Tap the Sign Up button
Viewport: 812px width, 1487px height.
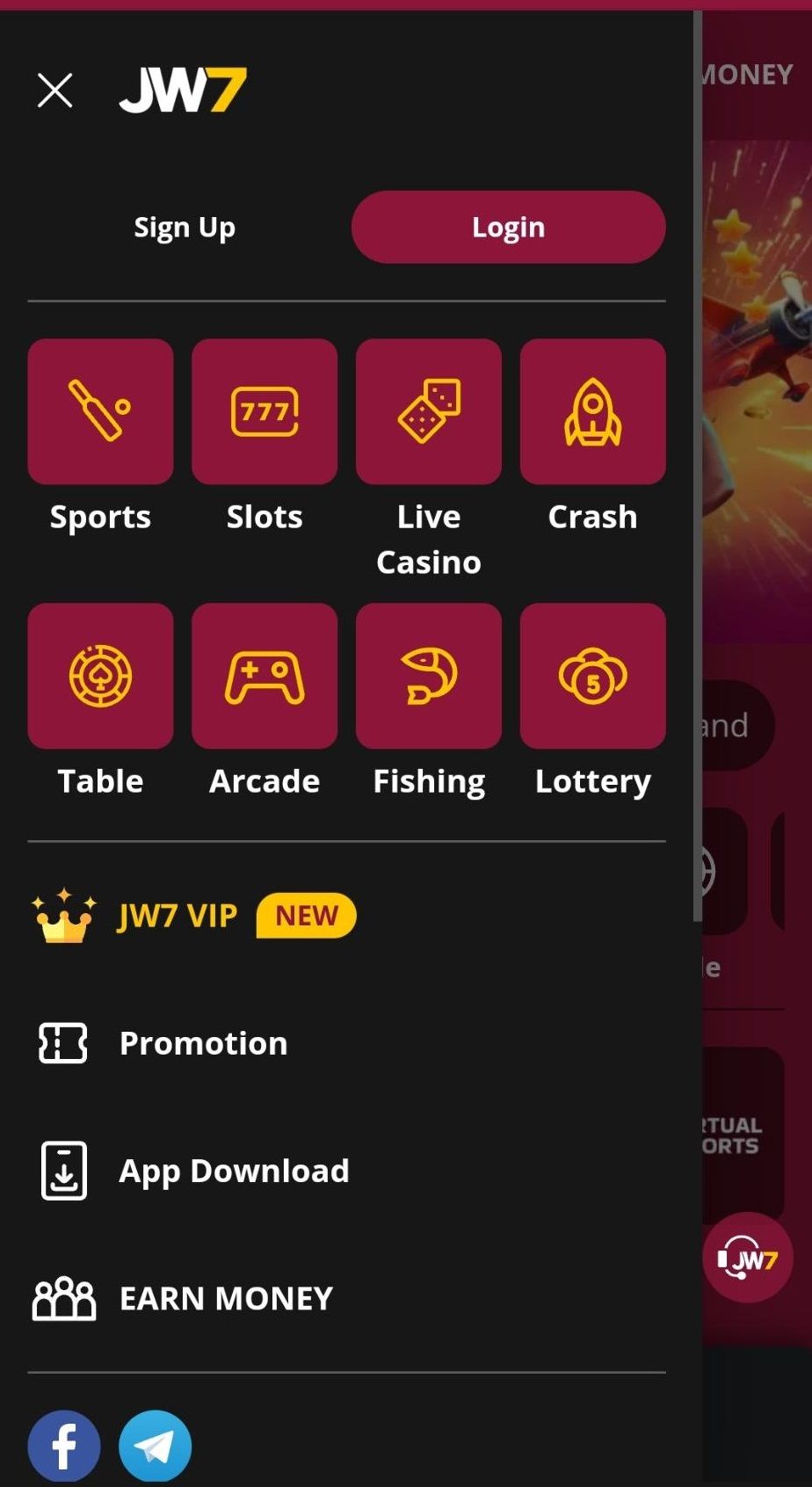point(185,228)
